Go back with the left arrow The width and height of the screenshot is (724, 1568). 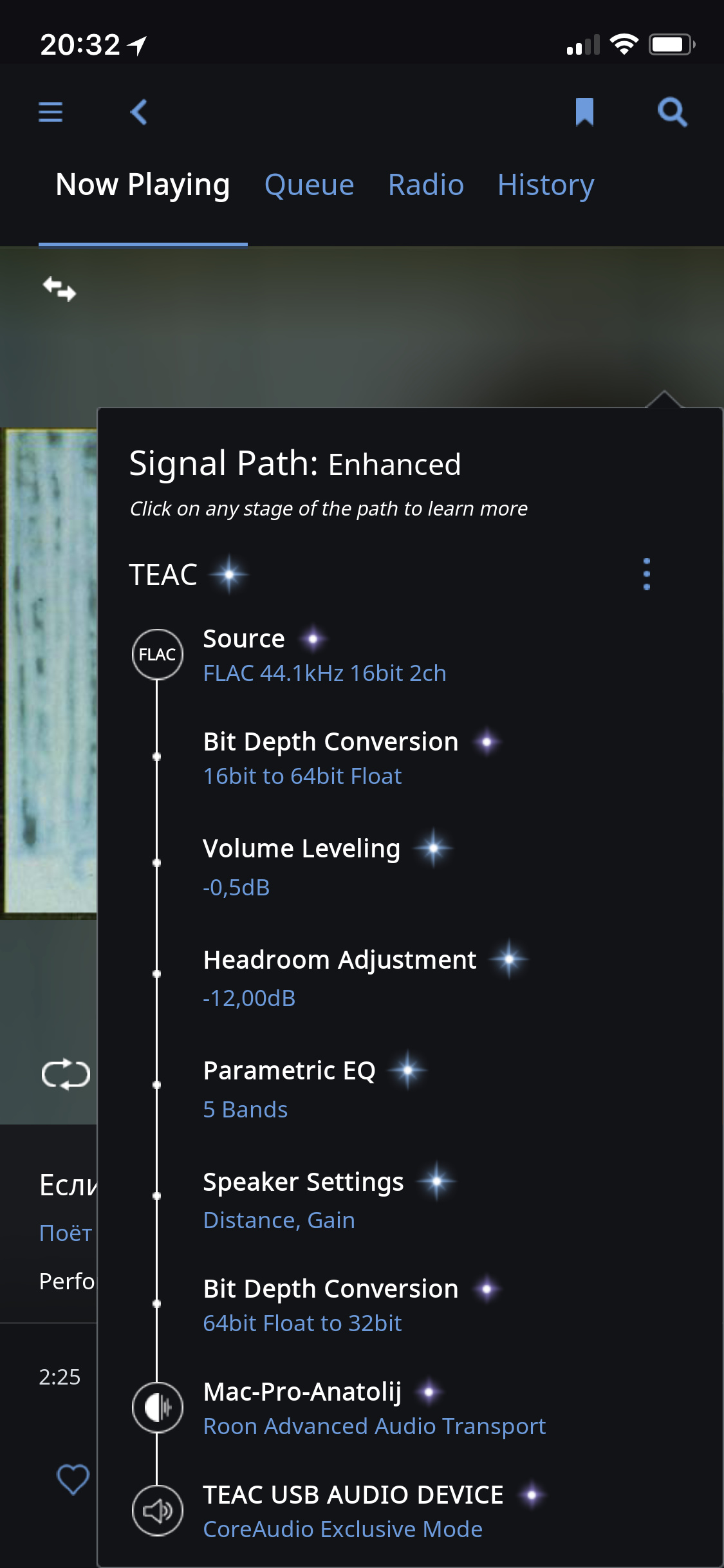(x=138, y=112)
